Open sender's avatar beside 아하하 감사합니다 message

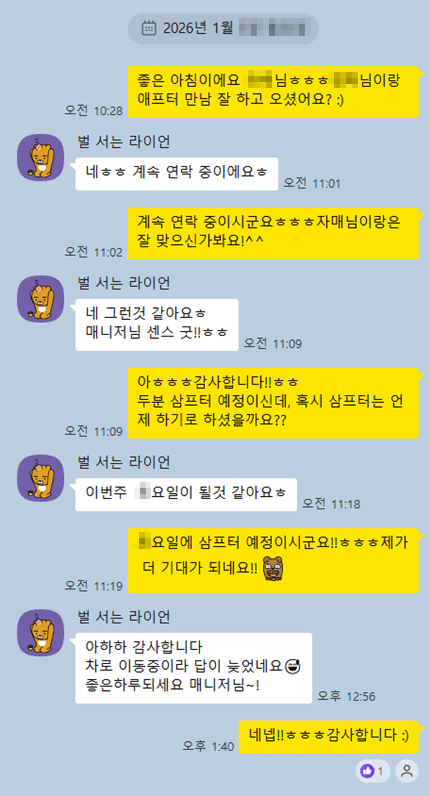pyautogui.click(x=41, y=633)
